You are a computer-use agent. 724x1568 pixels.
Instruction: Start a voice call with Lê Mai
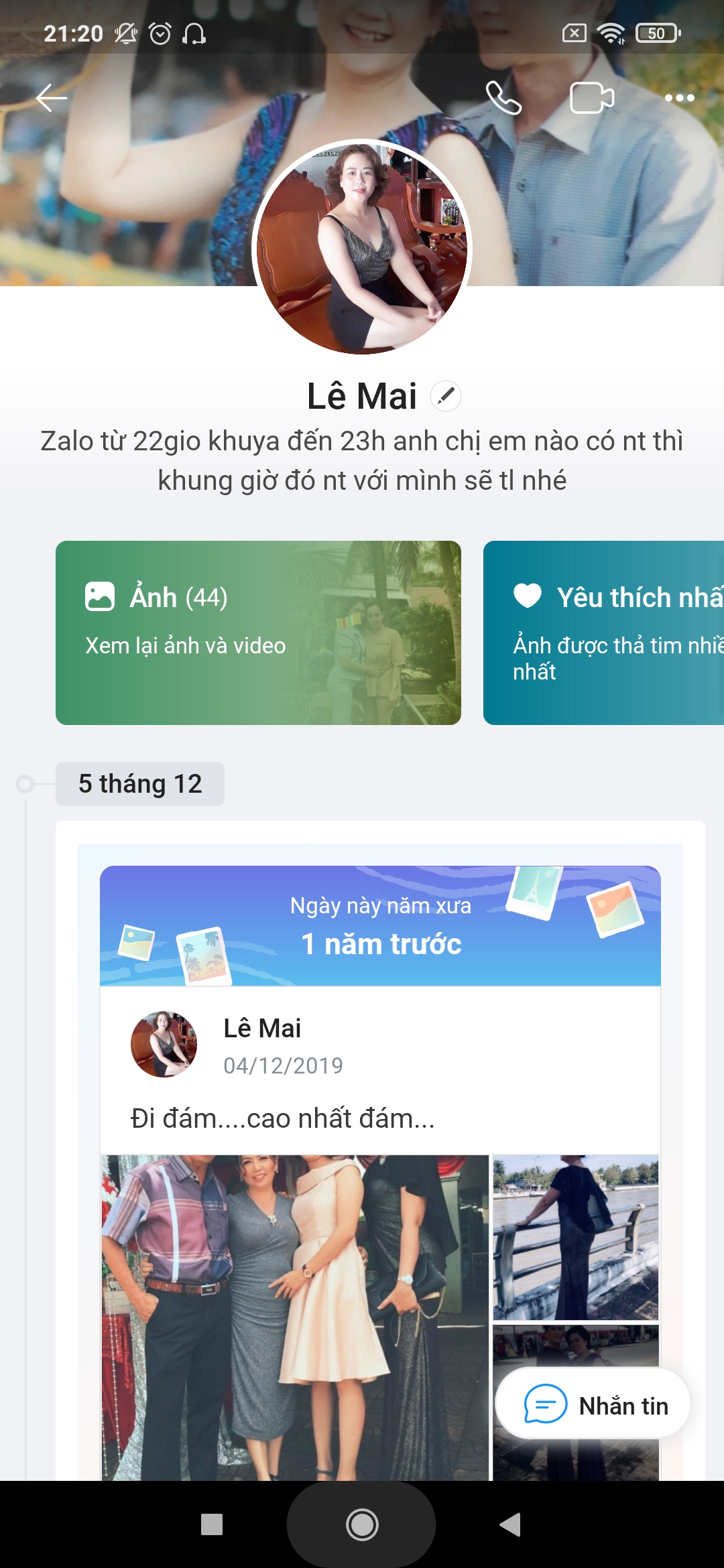point(503,98)
